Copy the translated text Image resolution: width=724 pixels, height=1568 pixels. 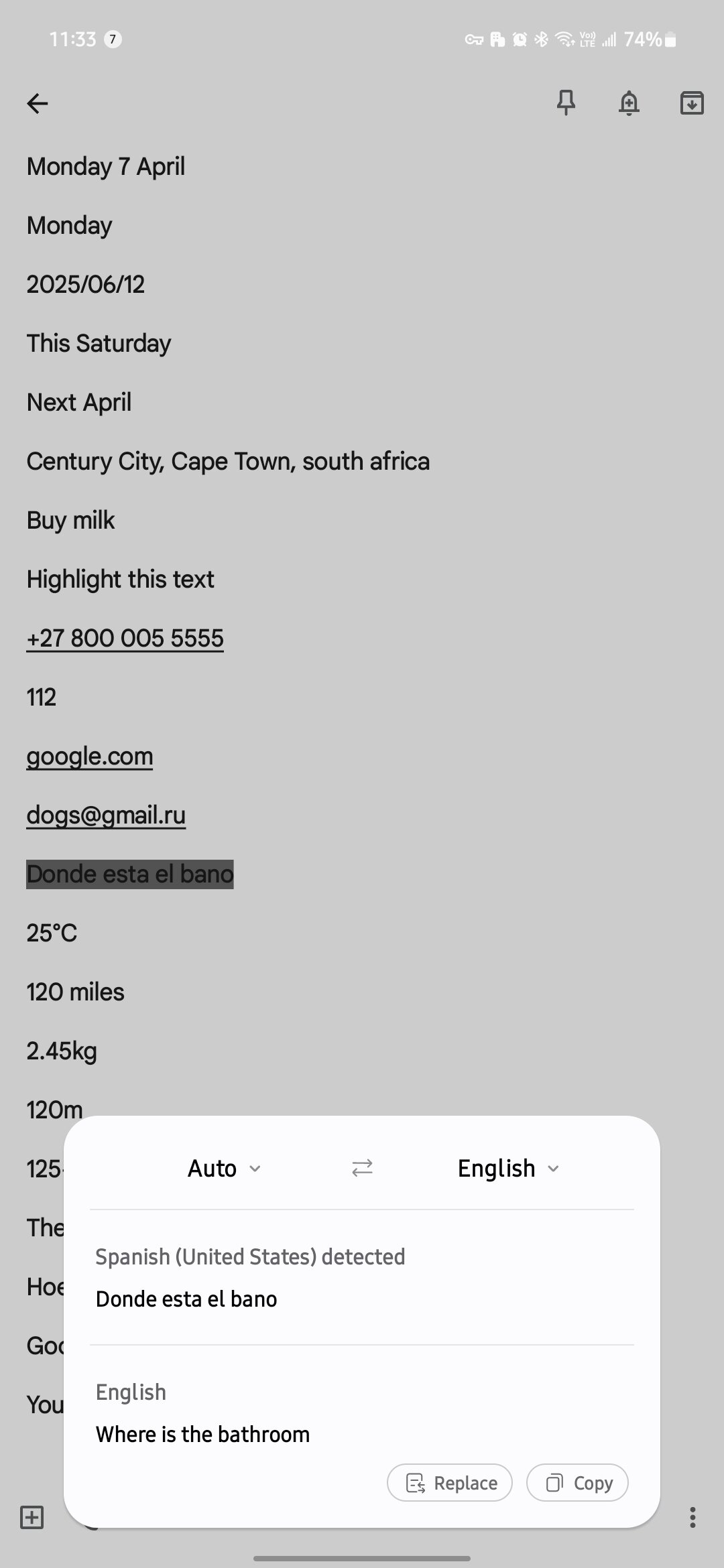tap(577, 1483)
